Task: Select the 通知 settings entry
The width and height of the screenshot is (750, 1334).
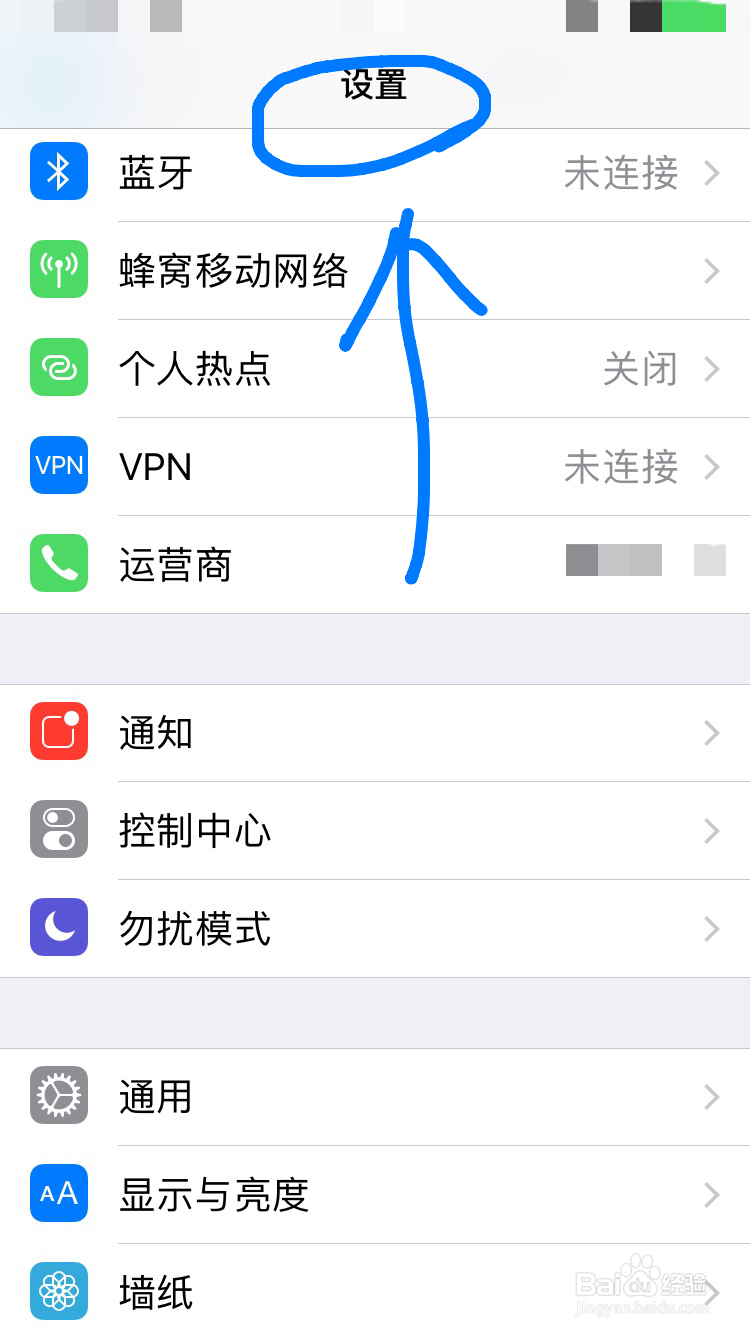Action: 375,732
